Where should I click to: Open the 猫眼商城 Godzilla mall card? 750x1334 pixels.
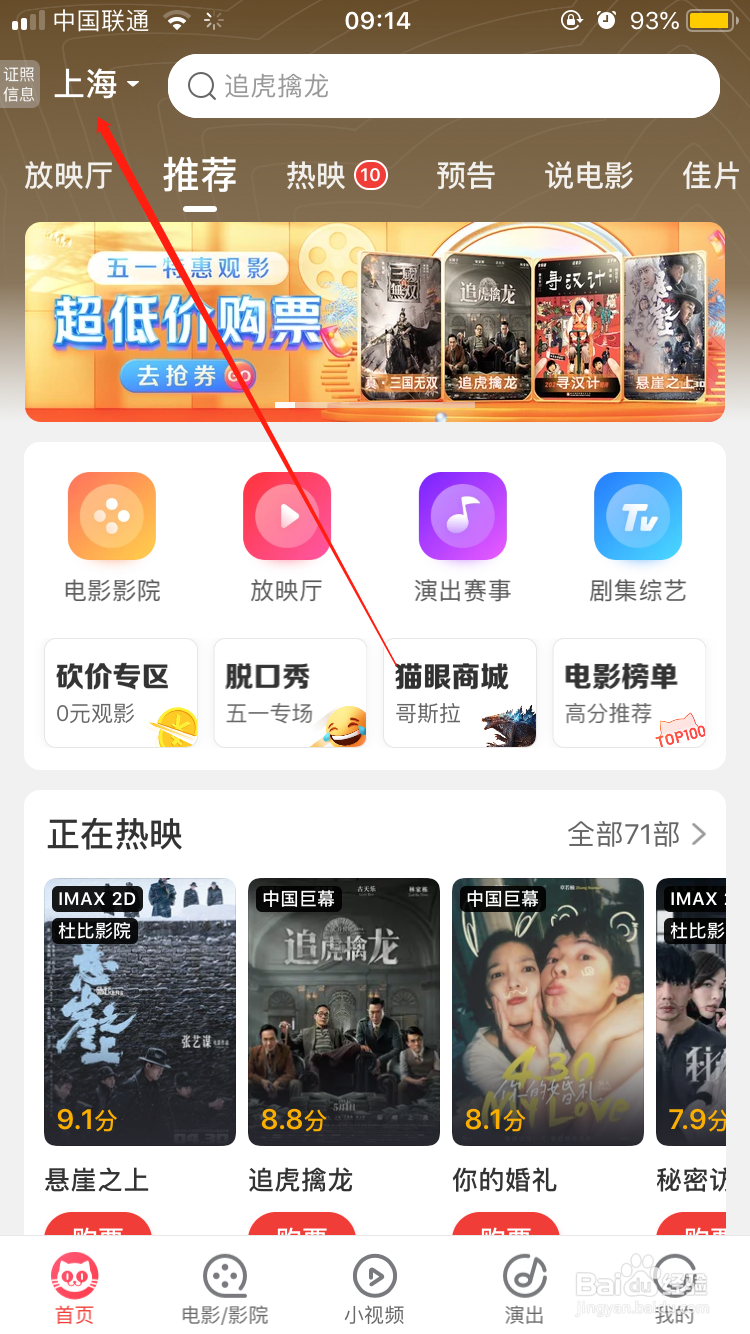click(460, 692)
